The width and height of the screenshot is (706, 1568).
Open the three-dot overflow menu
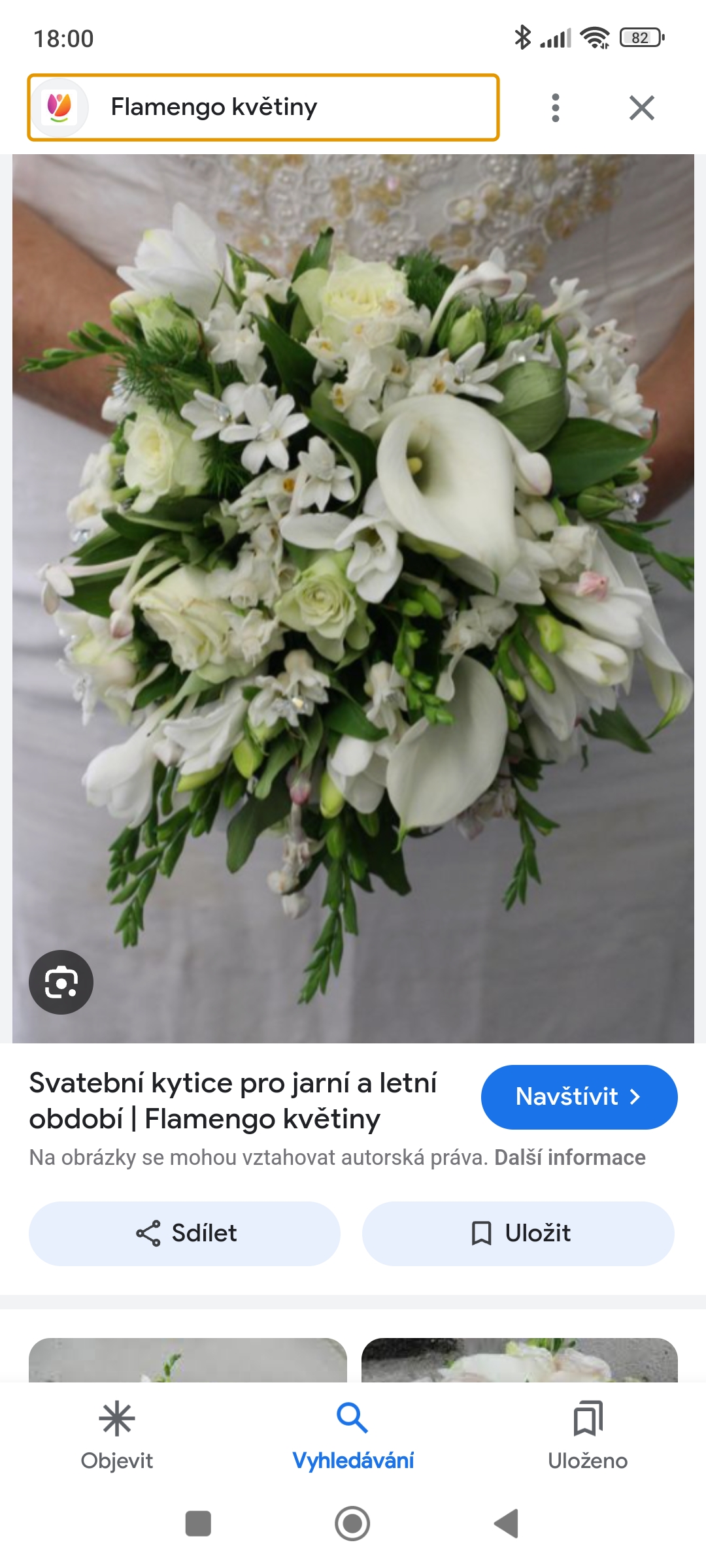[x=556, y=108]
